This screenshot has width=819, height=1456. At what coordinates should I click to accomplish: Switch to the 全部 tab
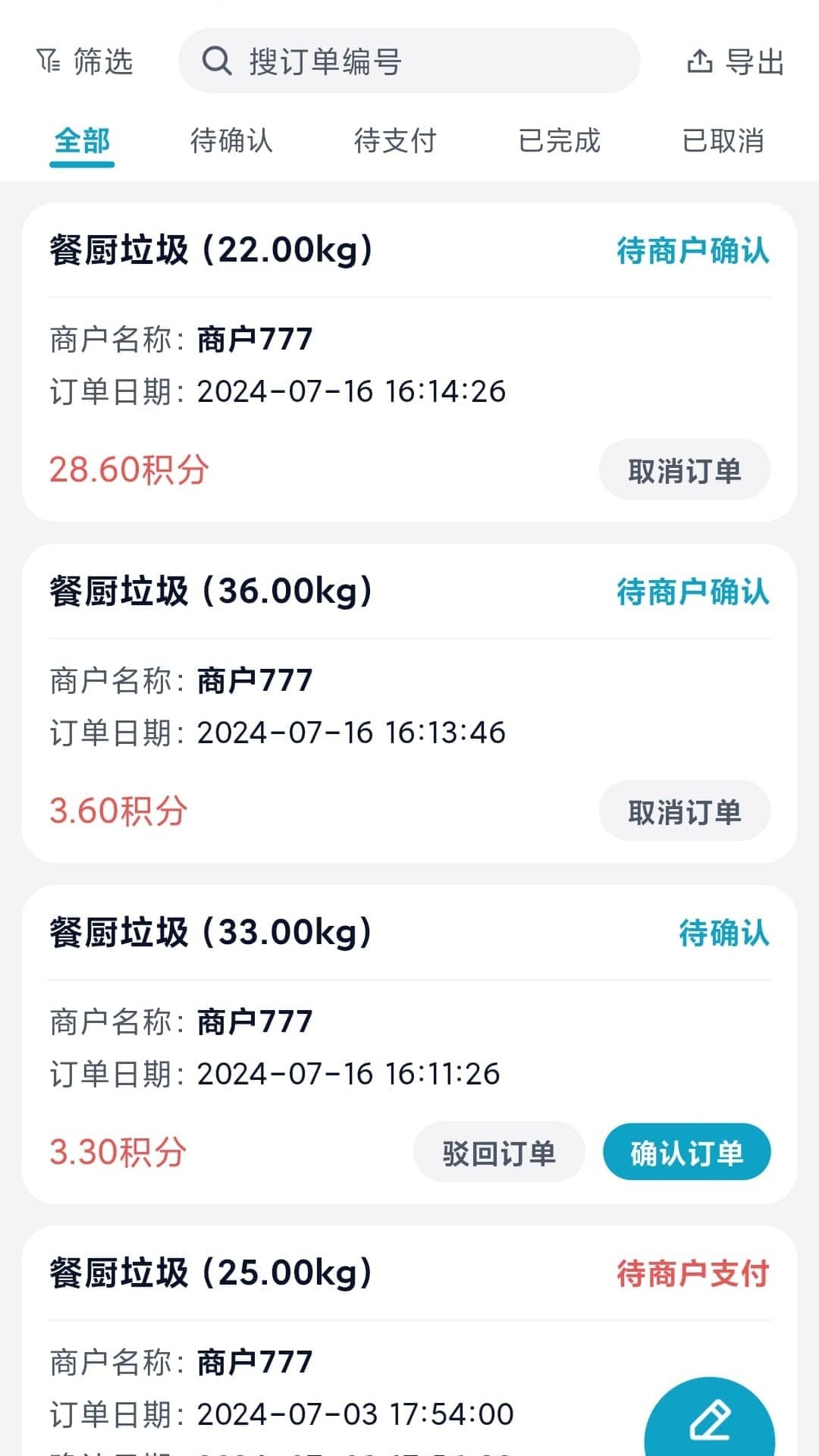pos(82,141)
